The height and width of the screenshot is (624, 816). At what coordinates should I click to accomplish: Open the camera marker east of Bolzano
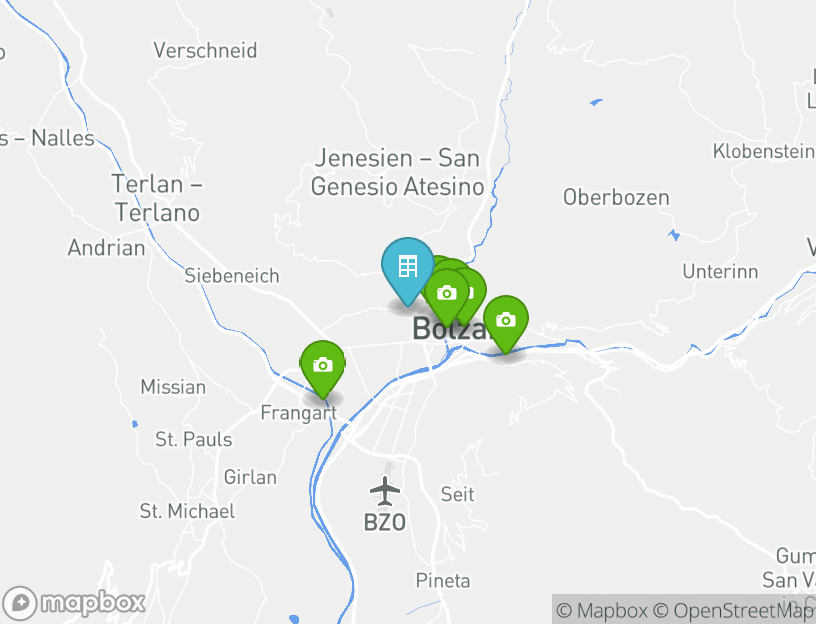tap(506, 321)
